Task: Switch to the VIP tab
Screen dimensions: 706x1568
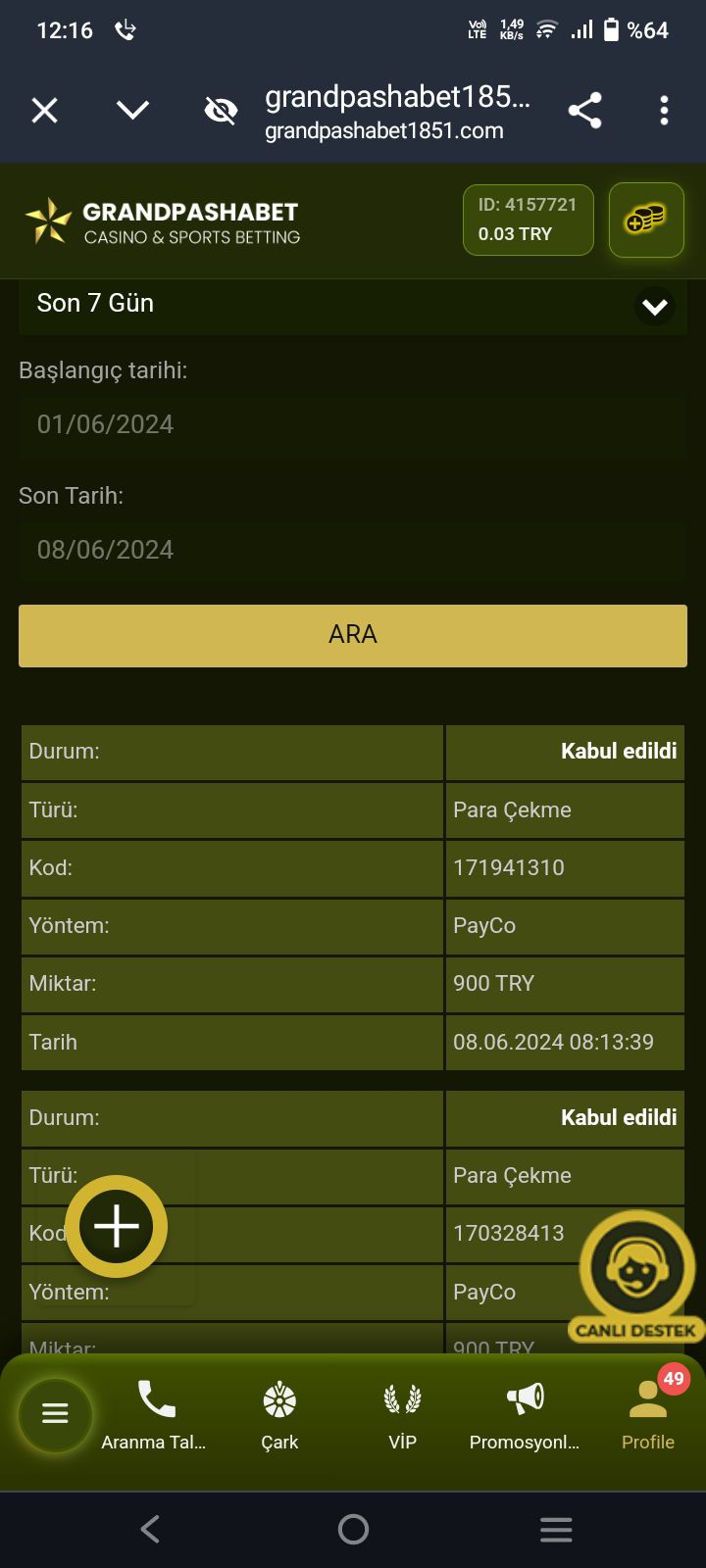Action: pos(402,1416)
